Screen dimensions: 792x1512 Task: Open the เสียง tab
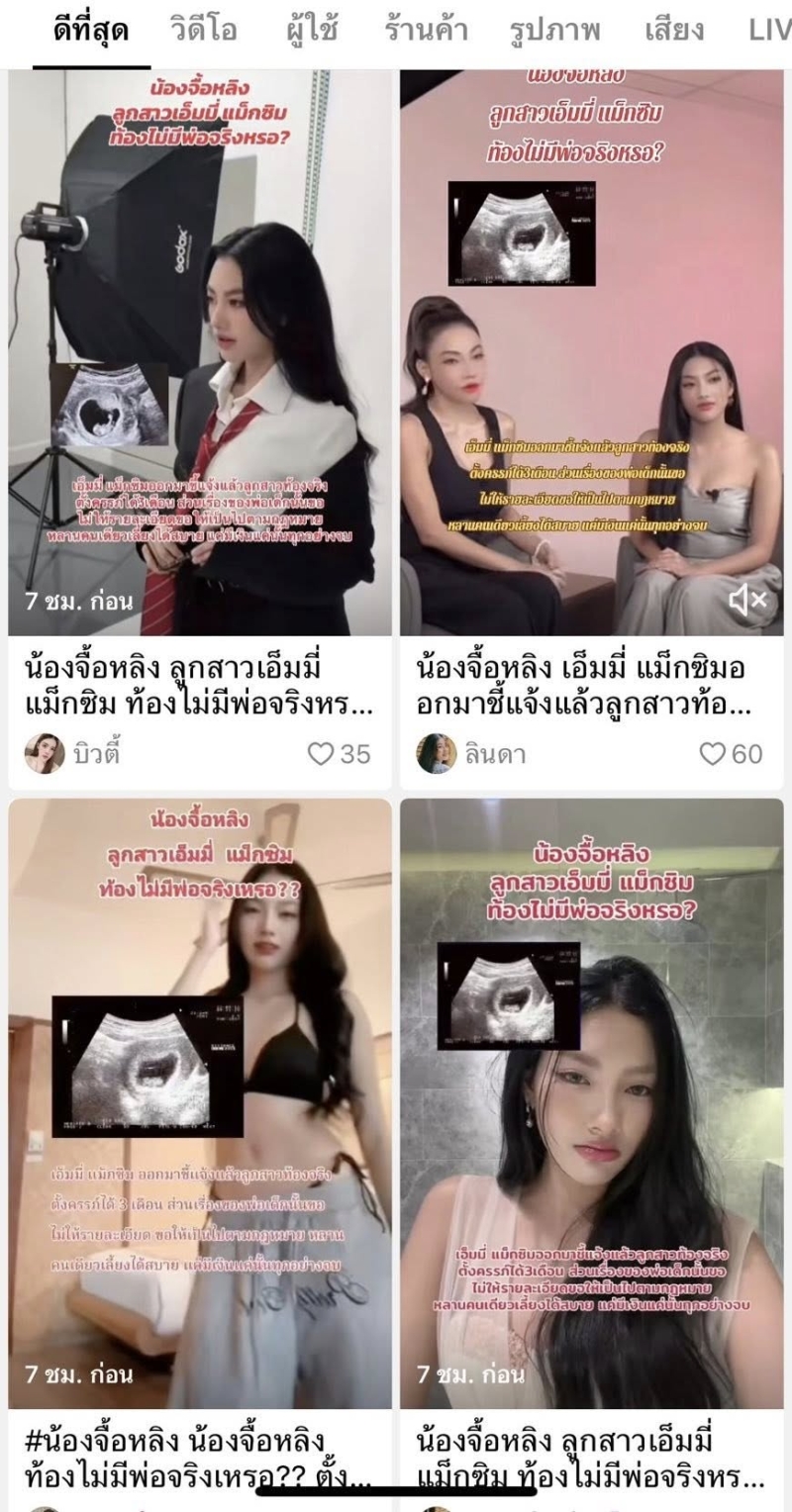tap(674, 31)
